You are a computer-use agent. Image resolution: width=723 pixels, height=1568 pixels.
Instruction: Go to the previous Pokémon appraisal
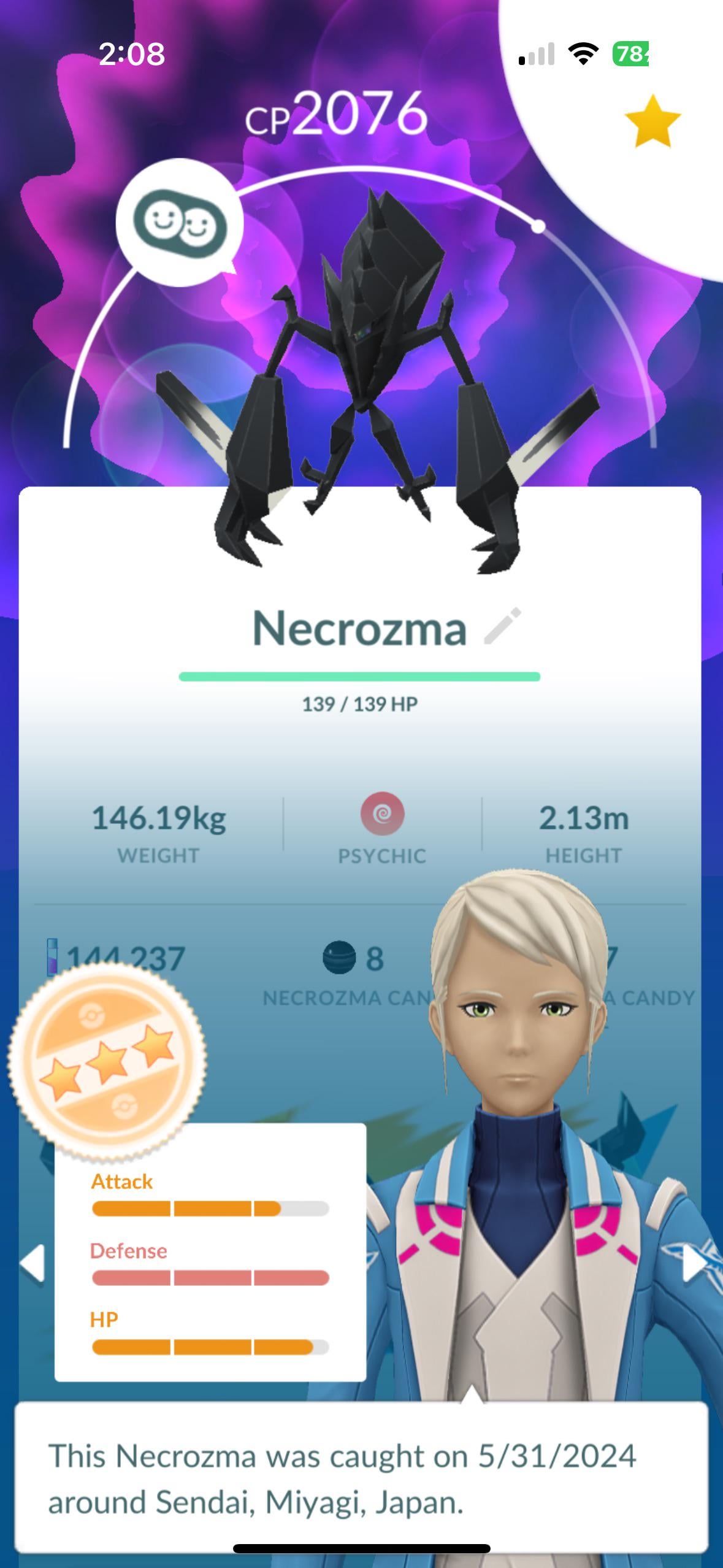(32, 1263)
